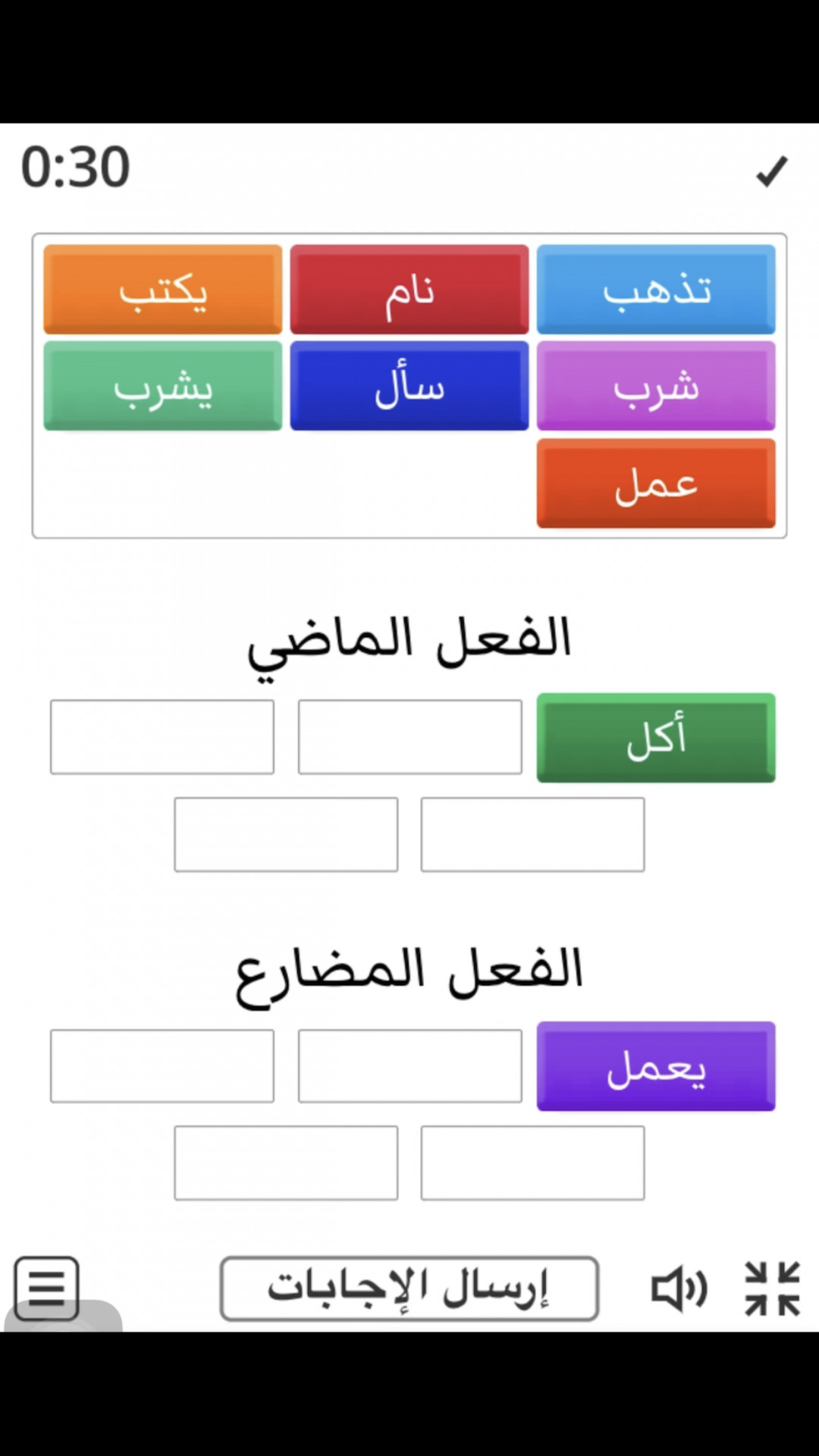Exit fullscreen with the collapse arrows icon

[772, 1288]
